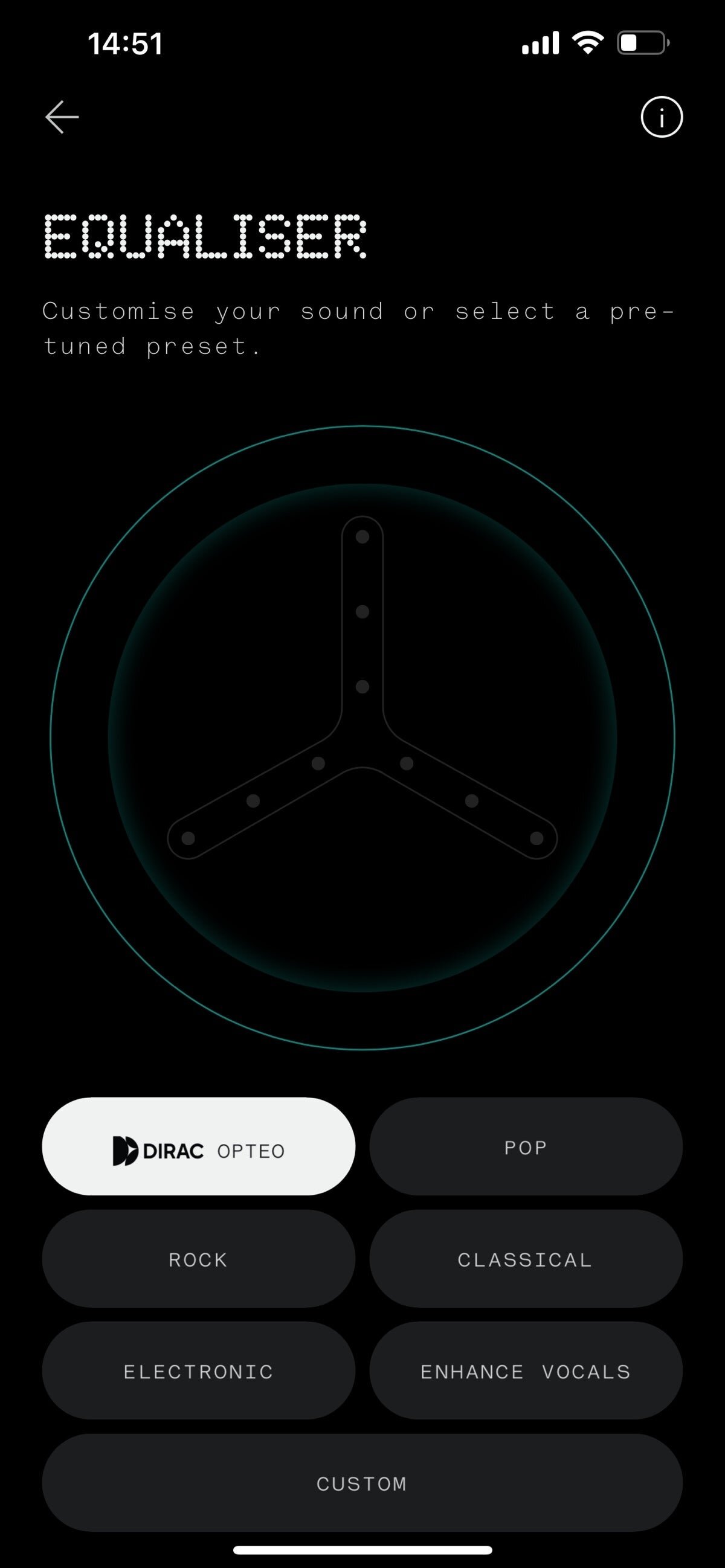
Task: Enable the Enhance Vocals preset
Action: pos(526,1370)
